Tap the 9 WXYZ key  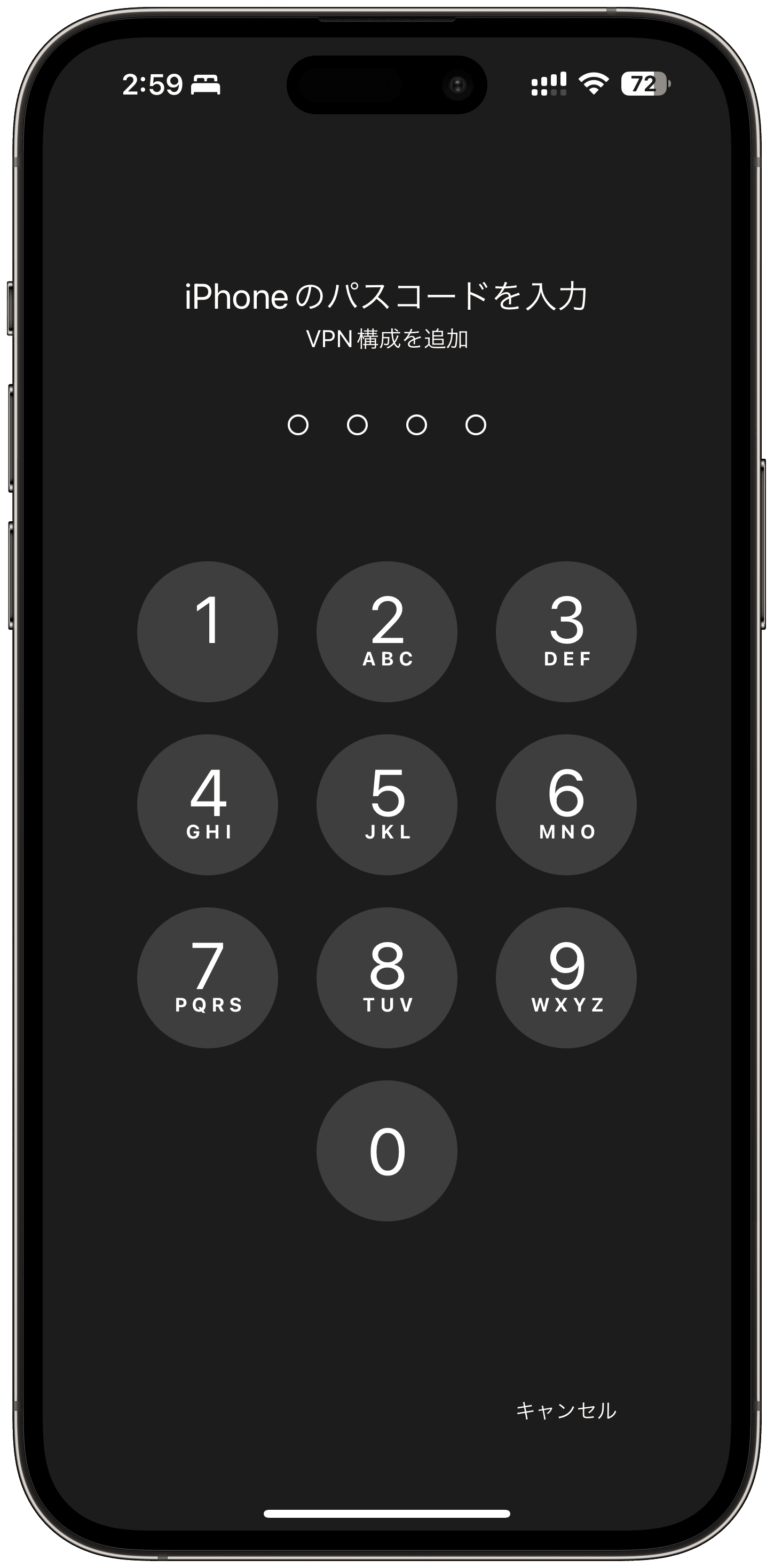566,977
